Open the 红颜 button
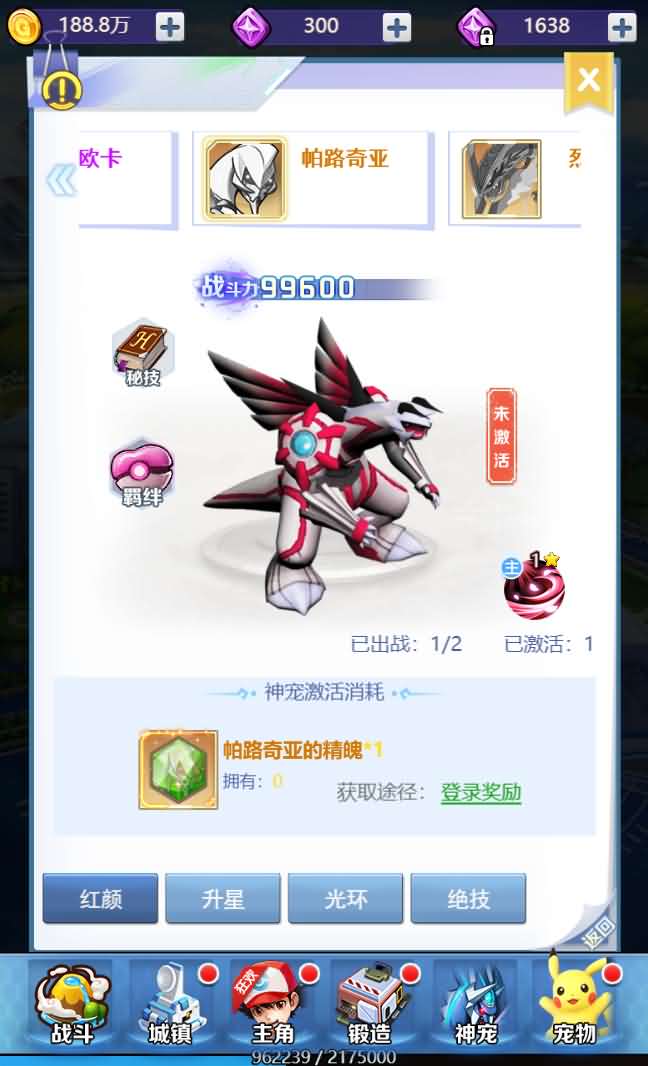 (x=100, y=898)
